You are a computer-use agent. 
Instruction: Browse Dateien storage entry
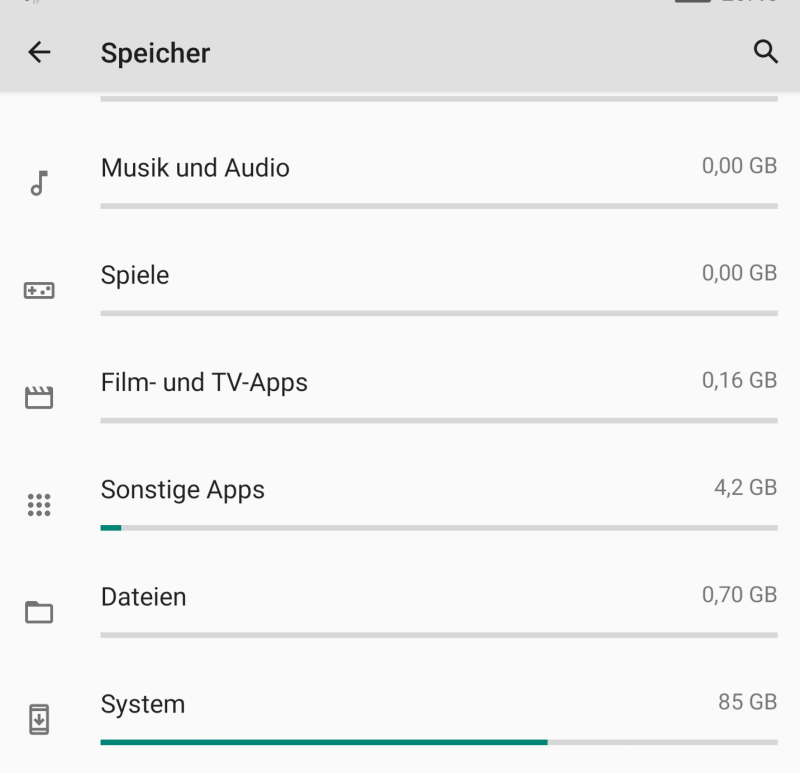[x=144, y=597]
